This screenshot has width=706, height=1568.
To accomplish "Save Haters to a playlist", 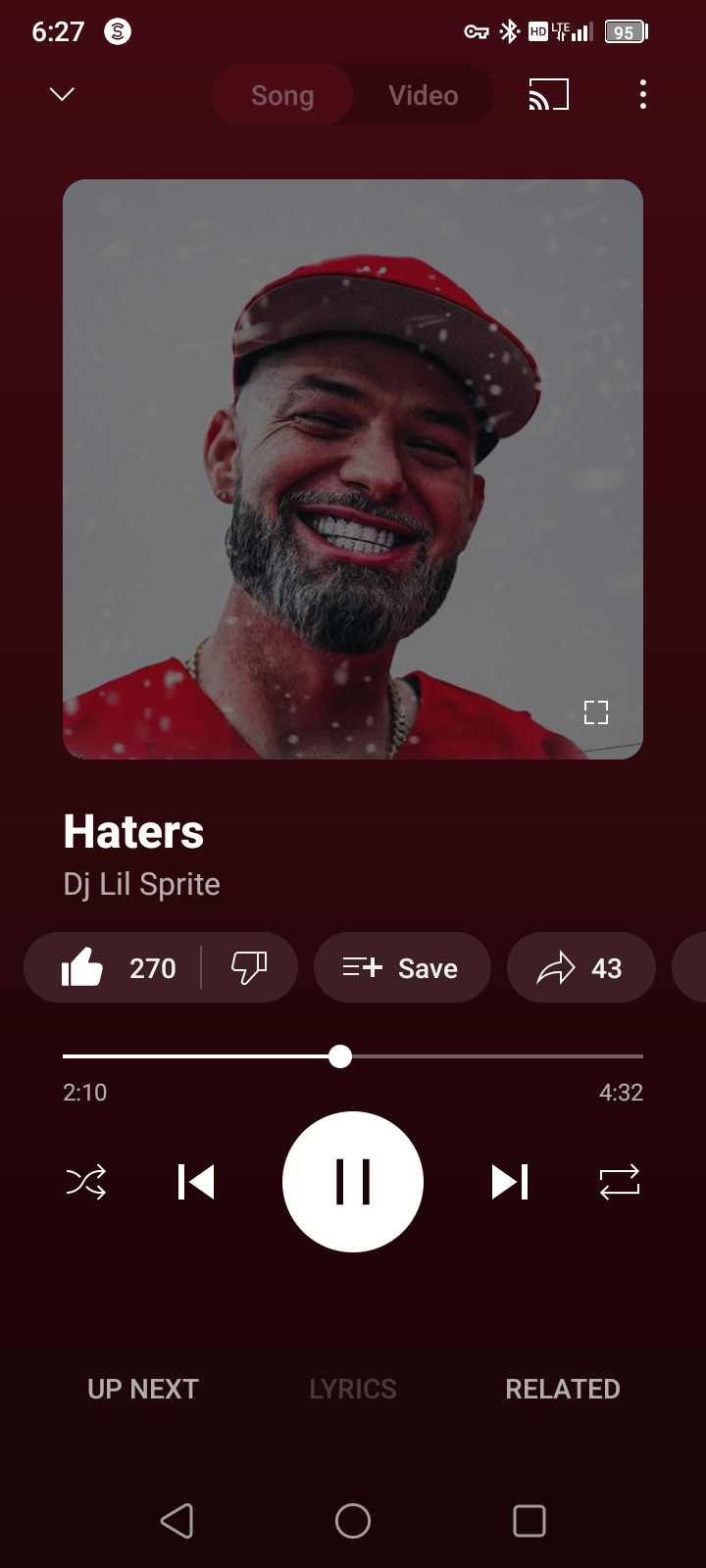I will [x=402, y=968].
